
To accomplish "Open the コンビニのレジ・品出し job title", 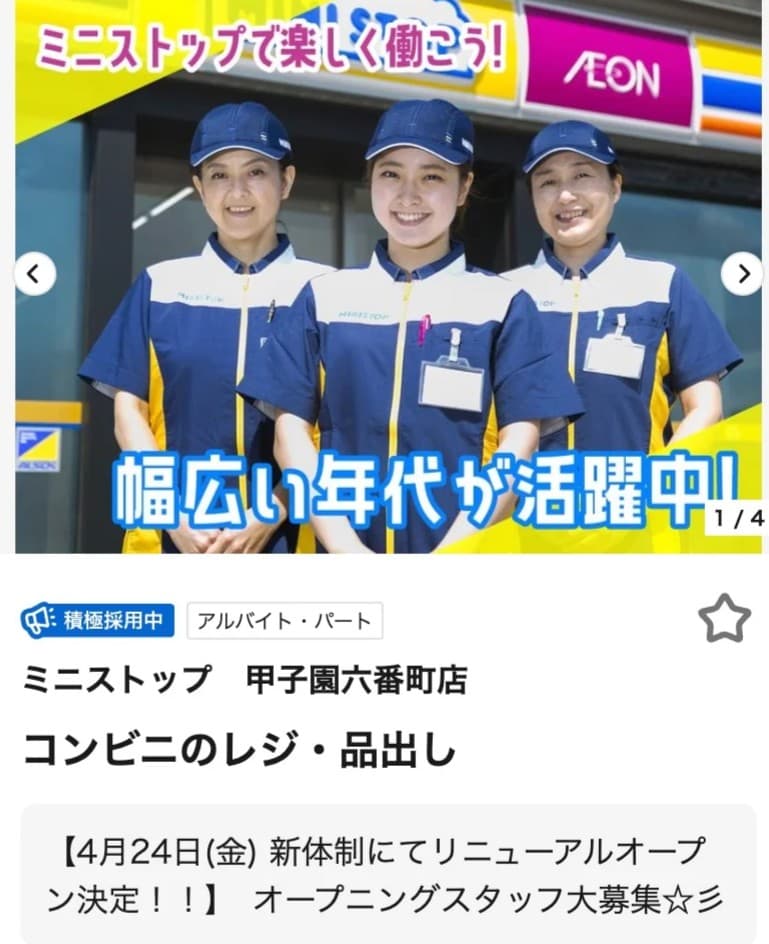I will pyautogui.click(x=239, y=750).
